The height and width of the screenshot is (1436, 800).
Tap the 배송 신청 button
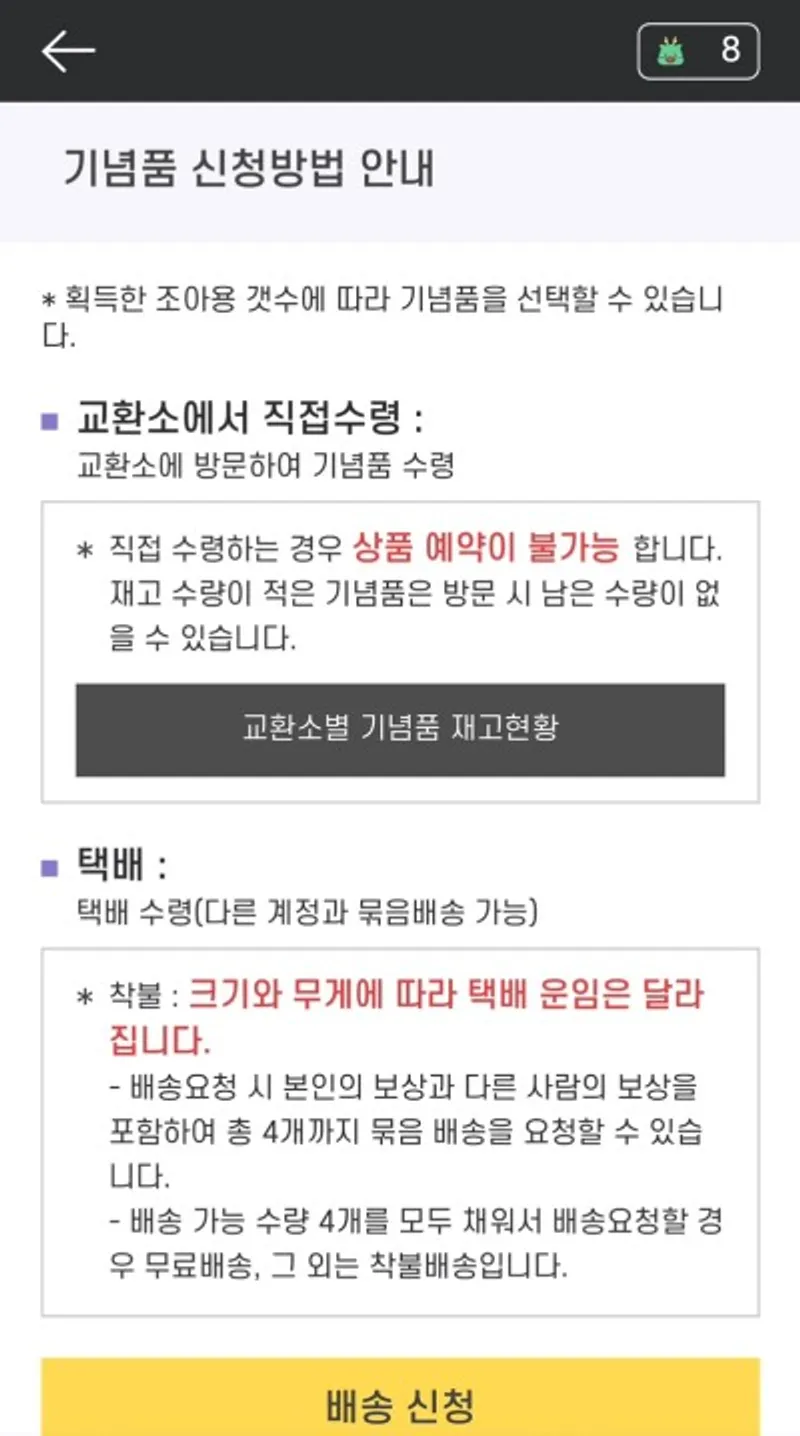click(400, 1402)
